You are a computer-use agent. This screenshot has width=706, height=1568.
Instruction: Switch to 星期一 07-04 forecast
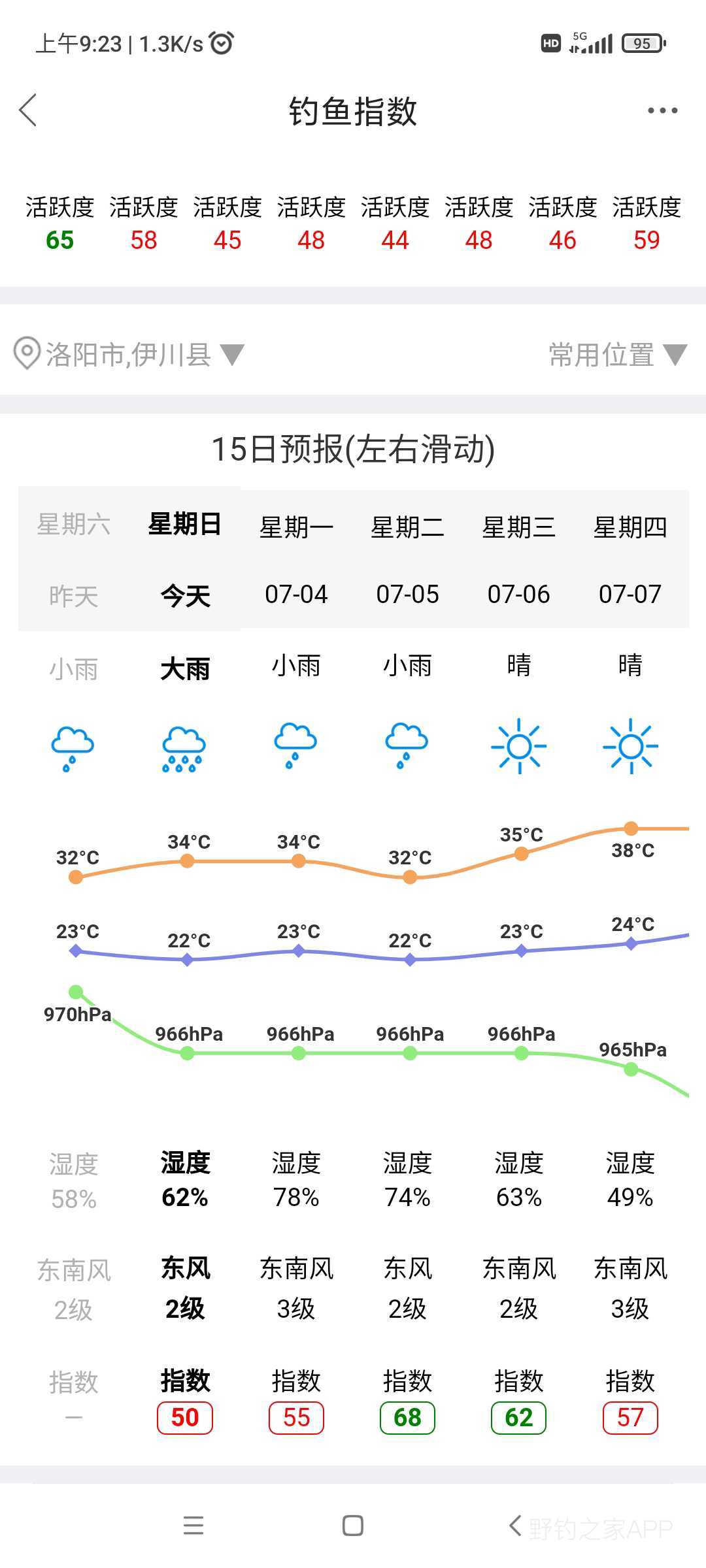(x=296, y=559)
